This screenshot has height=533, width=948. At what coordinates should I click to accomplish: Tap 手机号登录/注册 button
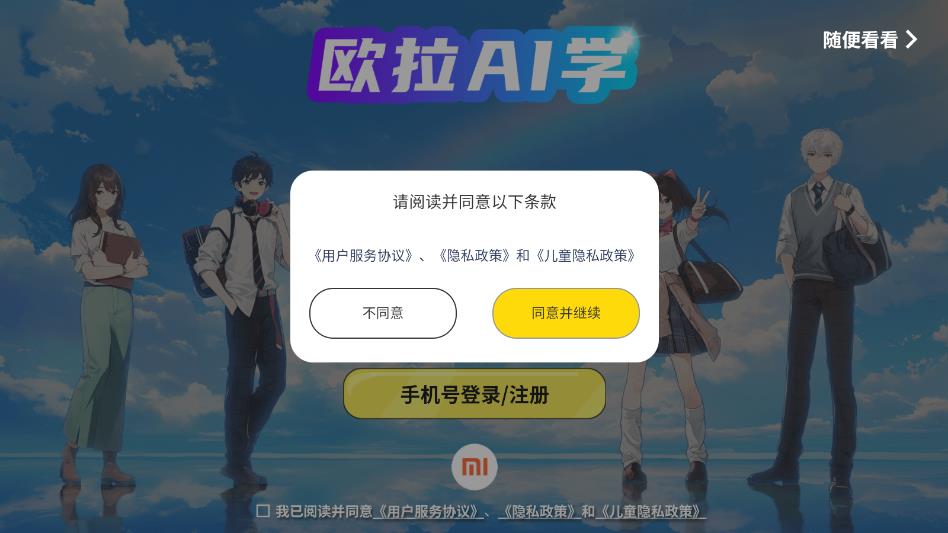click(474, 394)
